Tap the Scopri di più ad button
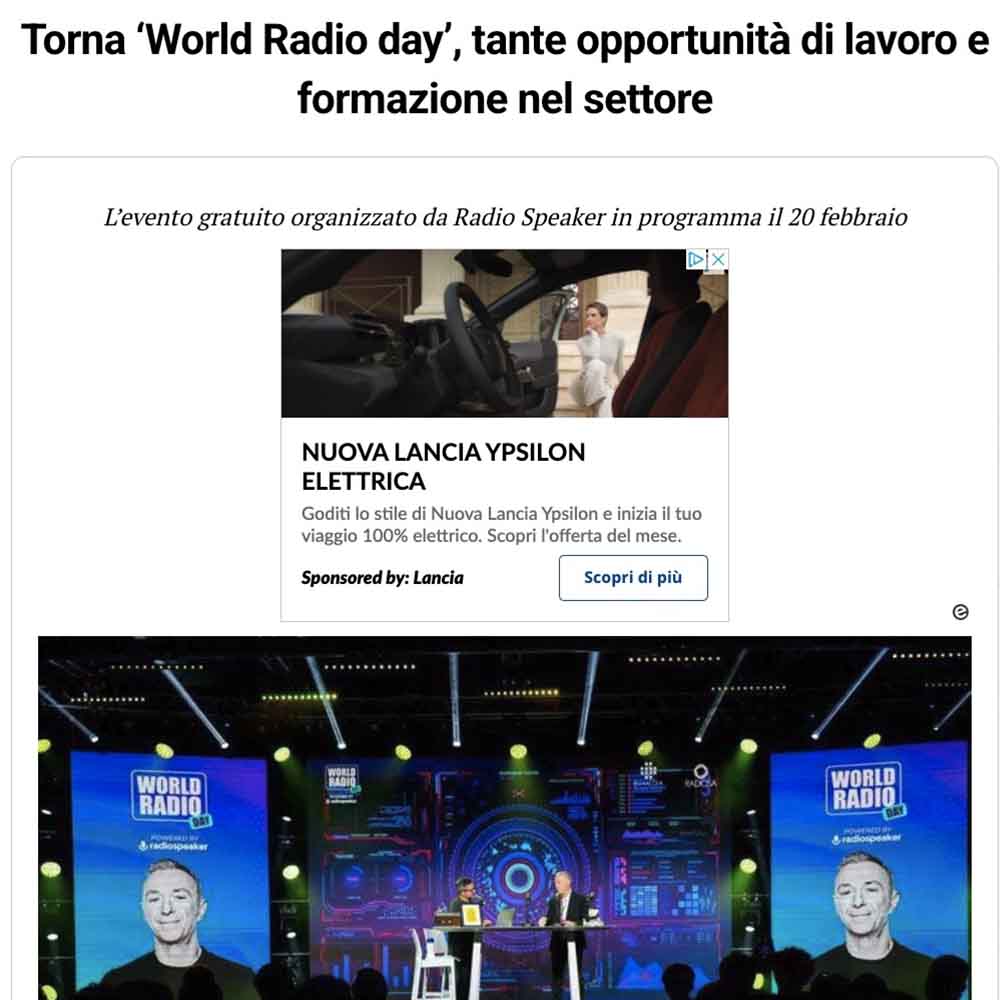This screenshot has width=1000, height=1000. click(x=633, y=577)
